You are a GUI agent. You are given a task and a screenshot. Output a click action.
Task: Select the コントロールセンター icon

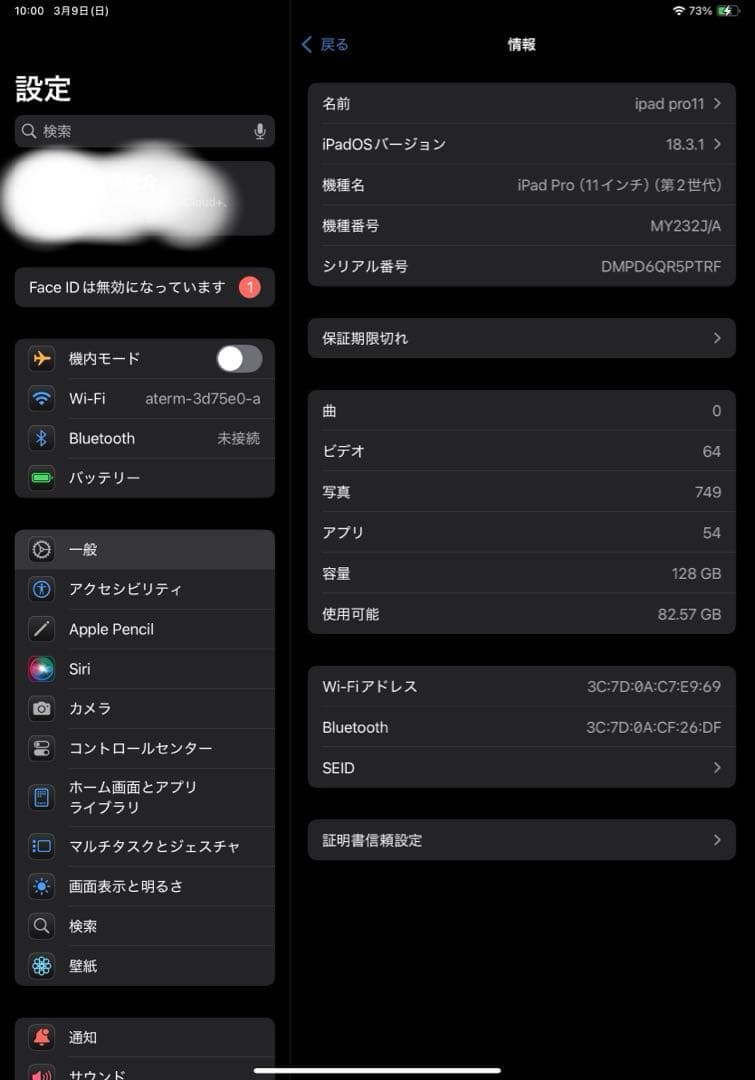click(41, 748)
